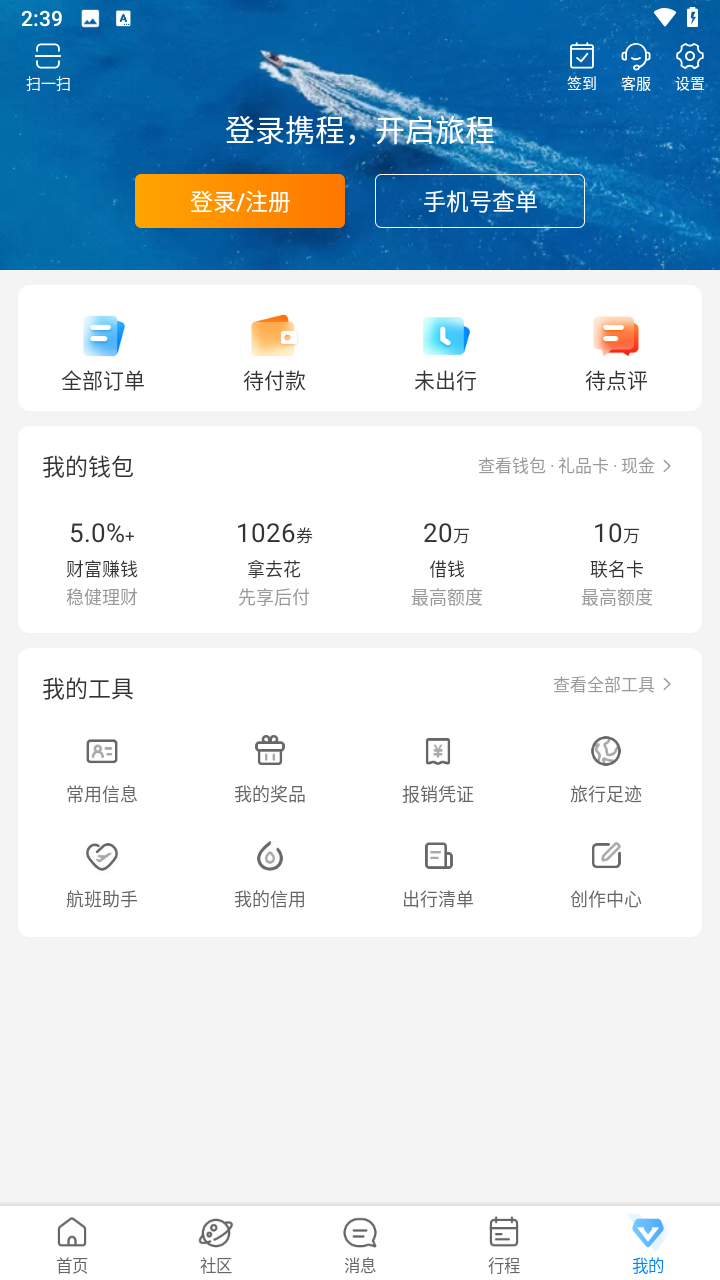Open 航班助手 flight assistant

(x=102, y=874)
